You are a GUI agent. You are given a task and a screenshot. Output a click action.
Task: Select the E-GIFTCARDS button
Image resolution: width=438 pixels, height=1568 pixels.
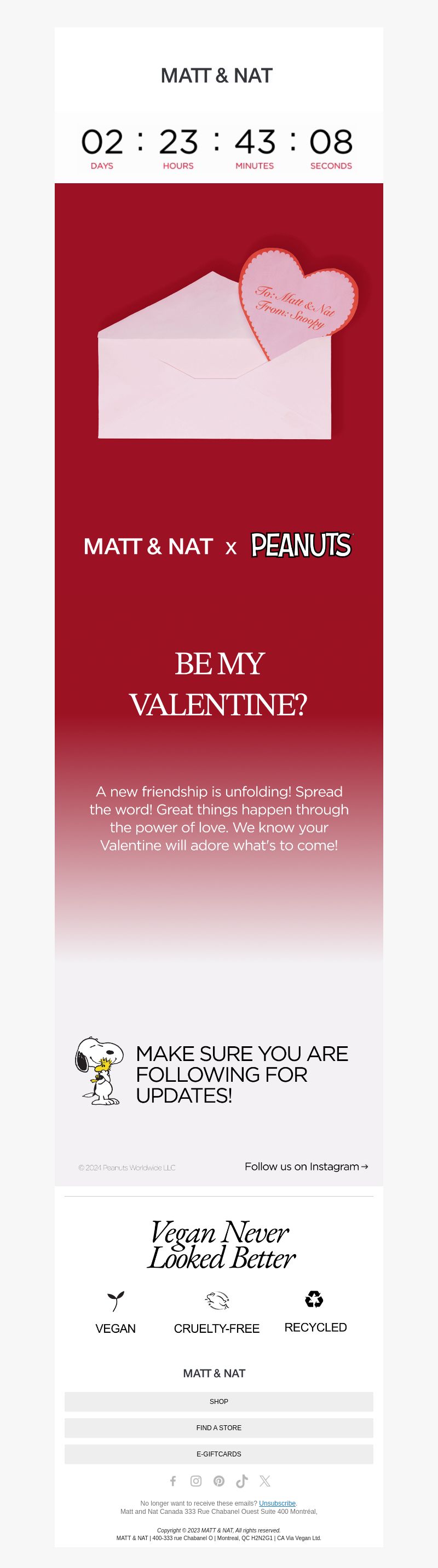[x=218, y=1454]
